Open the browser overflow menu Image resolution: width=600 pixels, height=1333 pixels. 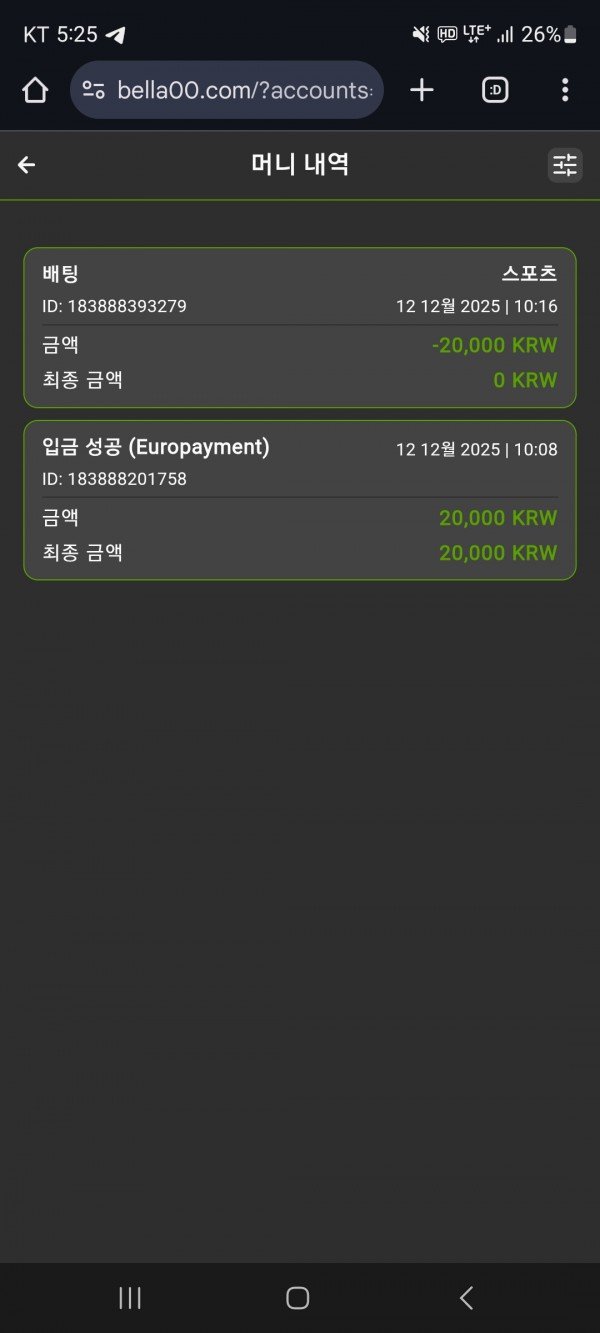[565, 90]
